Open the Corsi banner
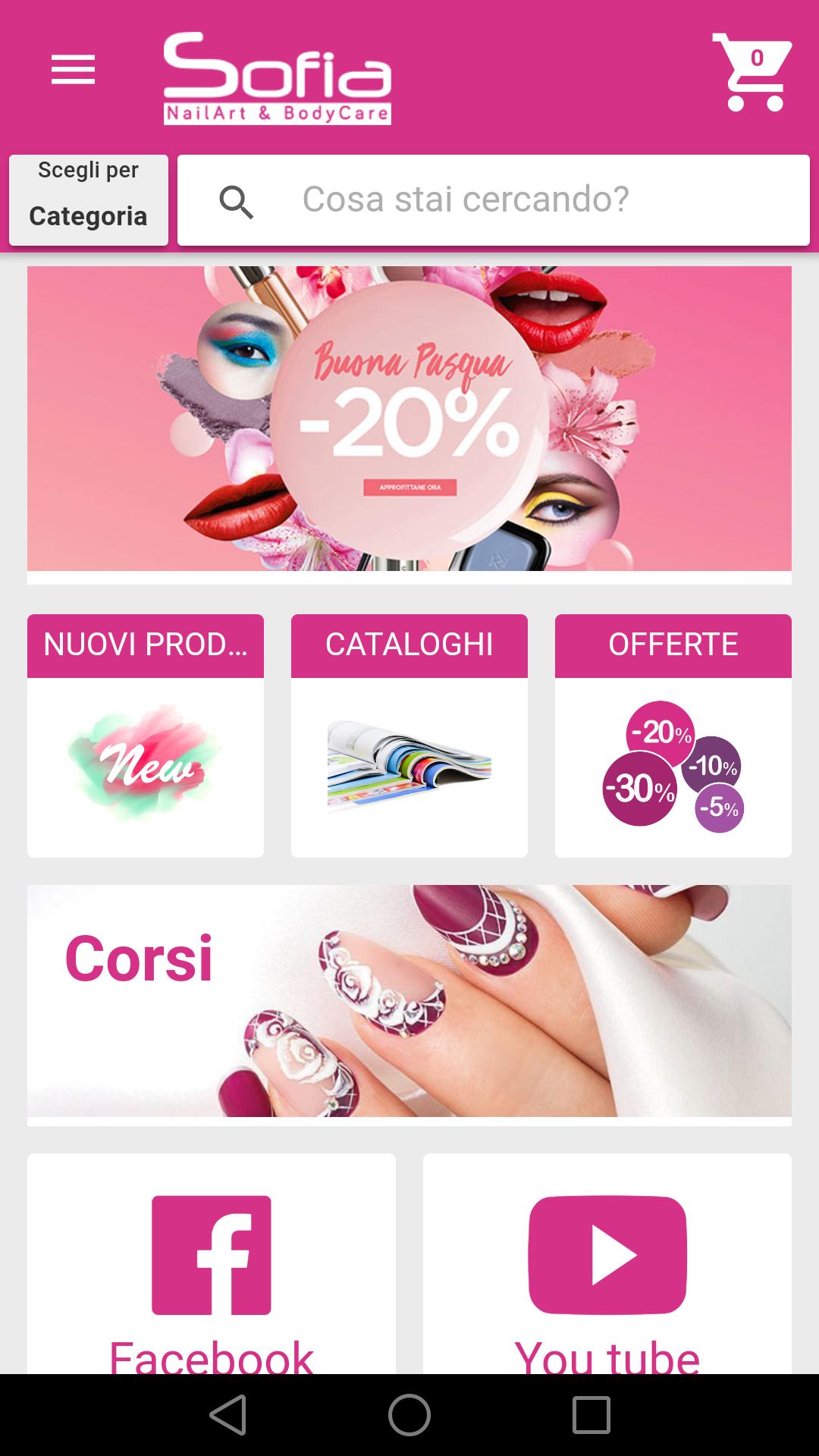This screenshot has height=1456, width=819. point(409,1001)
